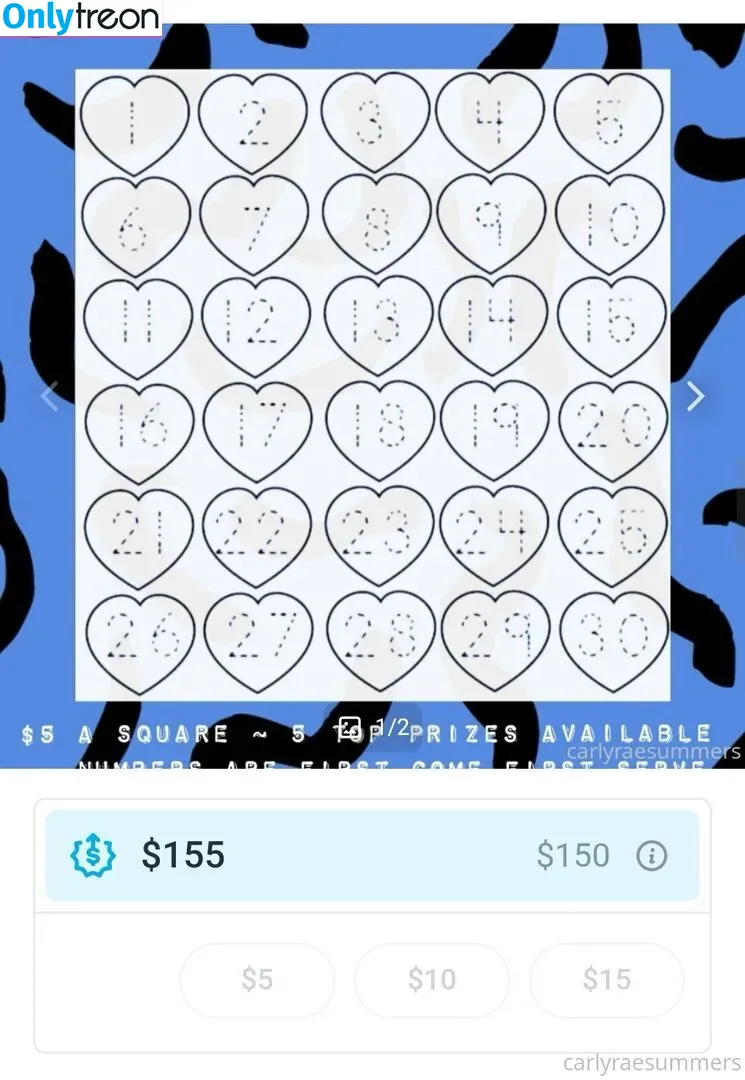Go to the next image in the carousel

[x=696, y=396]
